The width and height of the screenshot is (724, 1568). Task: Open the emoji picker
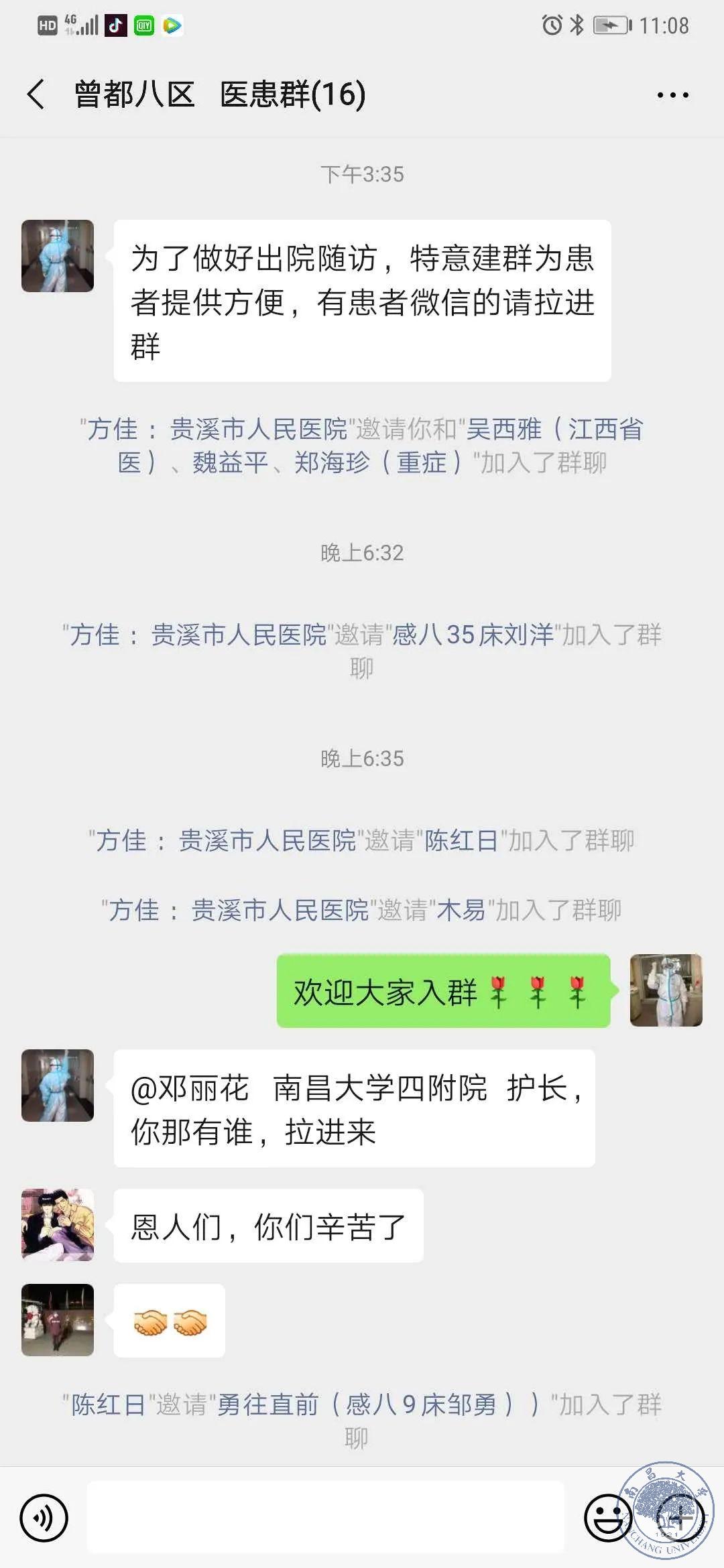coord(608,1518)
